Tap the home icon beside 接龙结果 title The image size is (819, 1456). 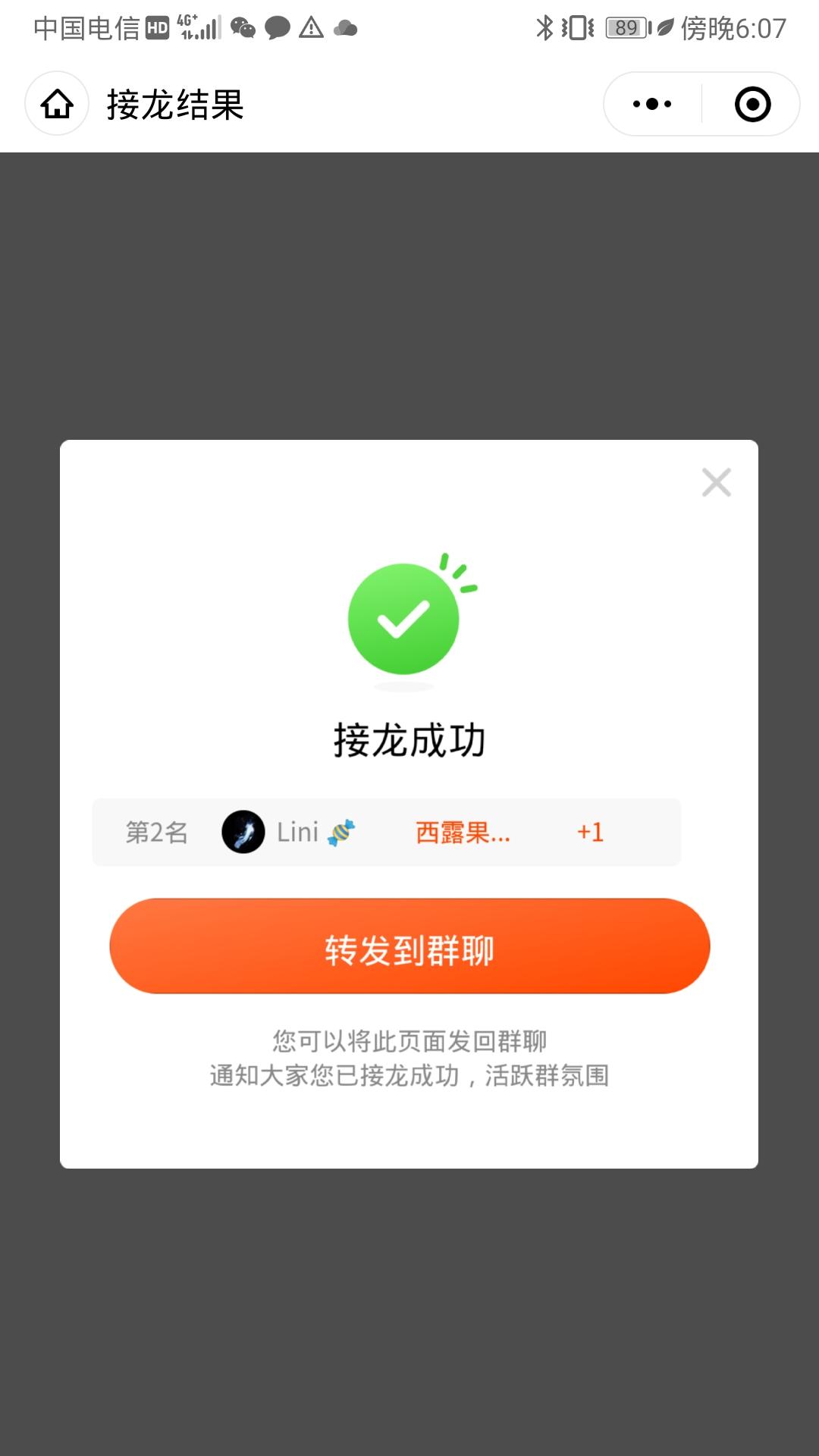55,103
